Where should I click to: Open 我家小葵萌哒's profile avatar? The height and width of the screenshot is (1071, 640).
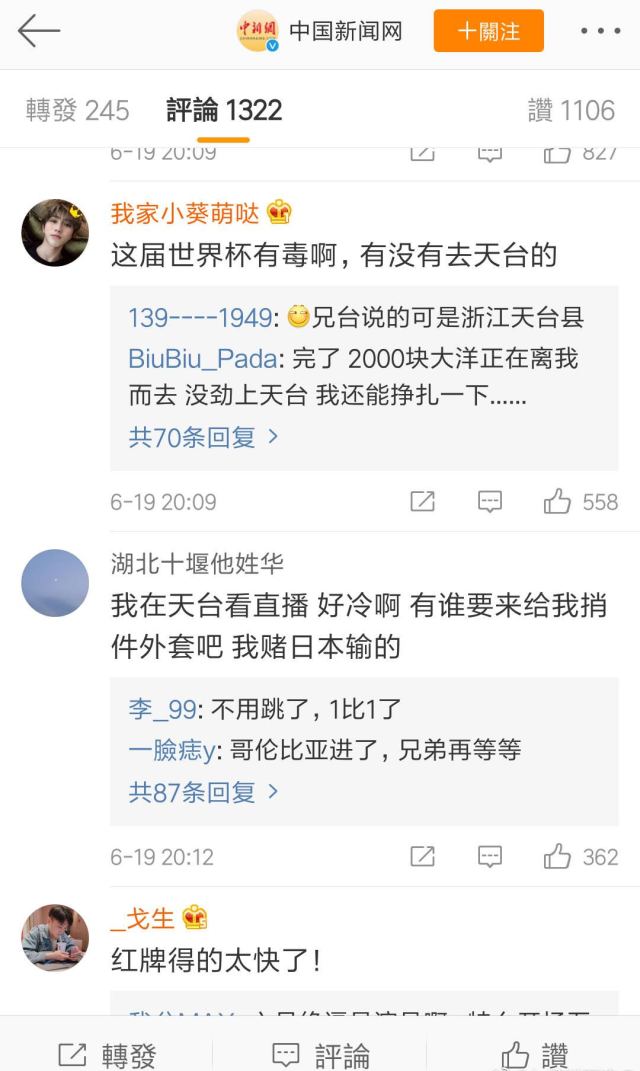pos(55,232)
